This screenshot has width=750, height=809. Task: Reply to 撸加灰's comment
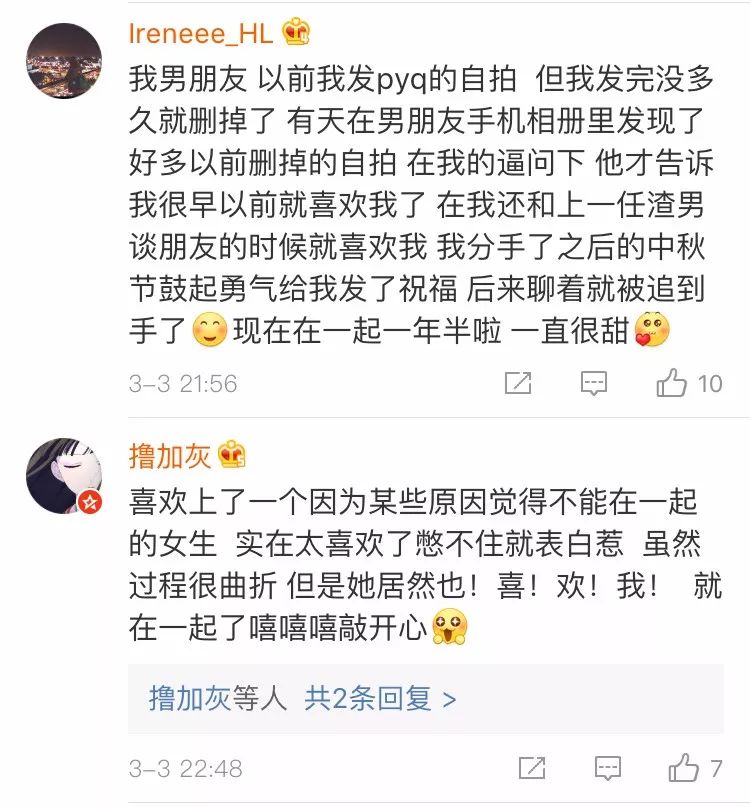click(x=607, y=768)
